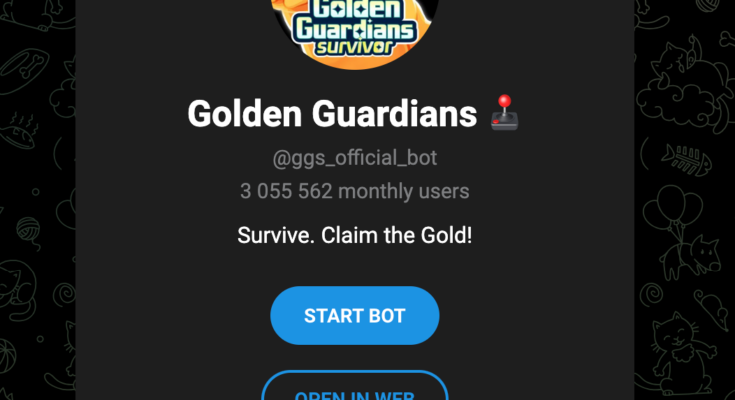Start the Golden Guardians bot
Viewport: 735px width, 400px height.
[354, 316]
